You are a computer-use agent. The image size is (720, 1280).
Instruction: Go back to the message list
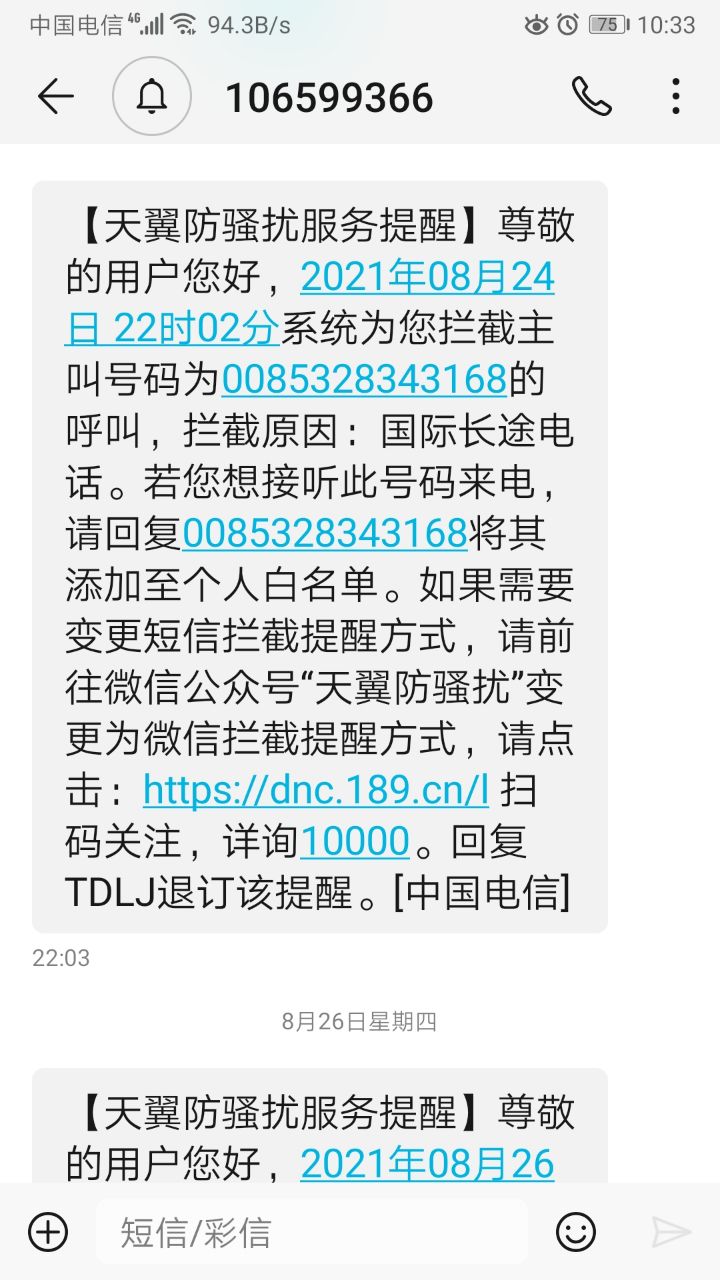click(55, 96)
